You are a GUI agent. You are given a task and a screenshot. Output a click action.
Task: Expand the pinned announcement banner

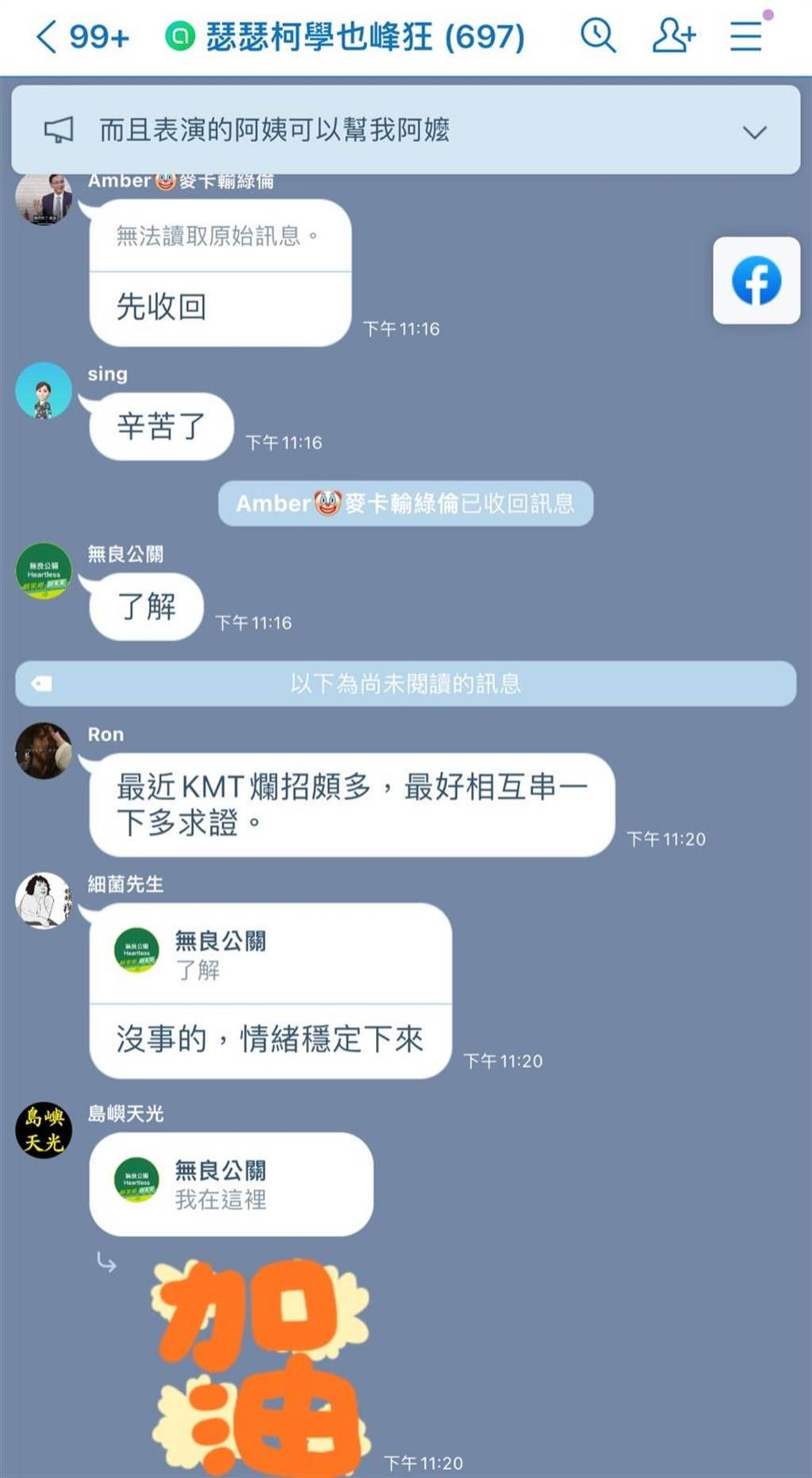(754, 132)
